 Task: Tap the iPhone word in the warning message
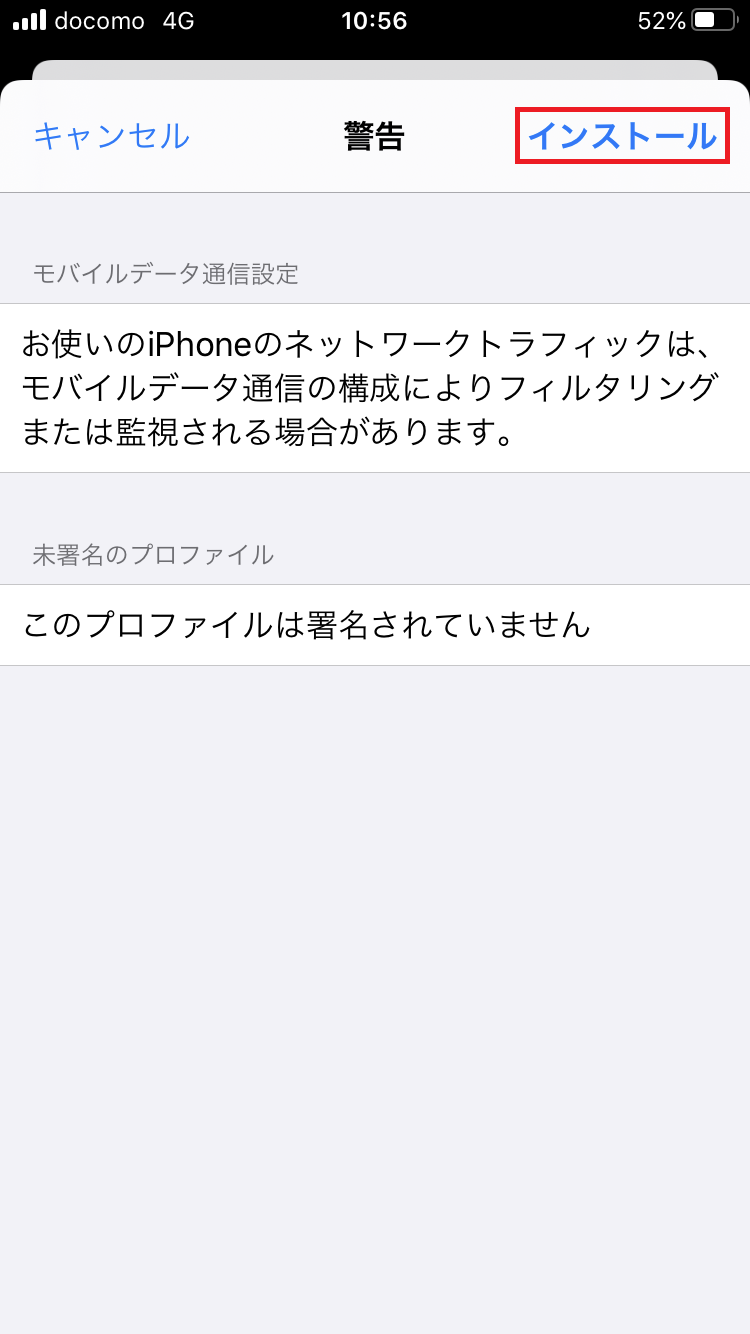(190, 344)
